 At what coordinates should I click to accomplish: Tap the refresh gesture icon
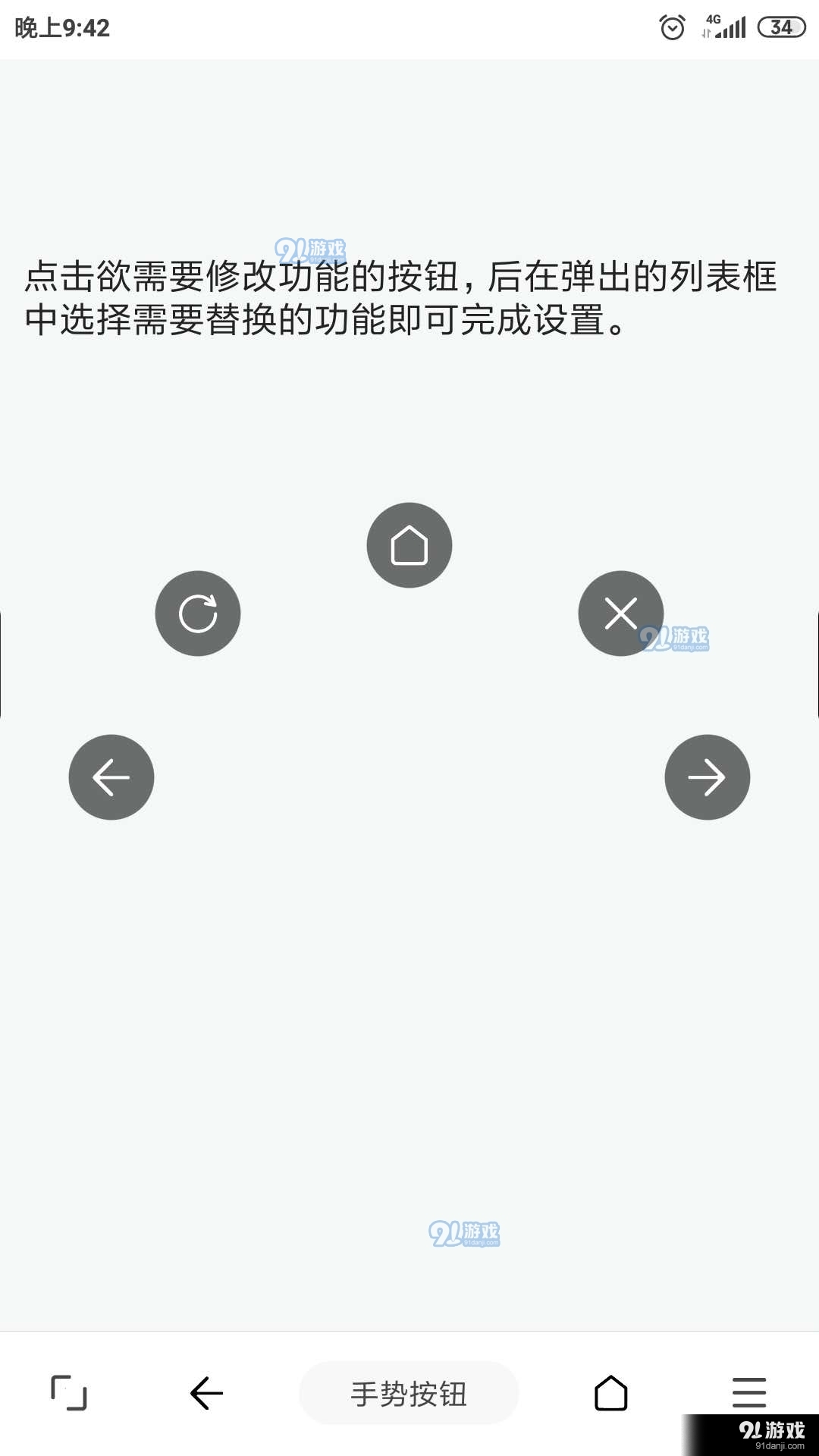pos(197,613)
